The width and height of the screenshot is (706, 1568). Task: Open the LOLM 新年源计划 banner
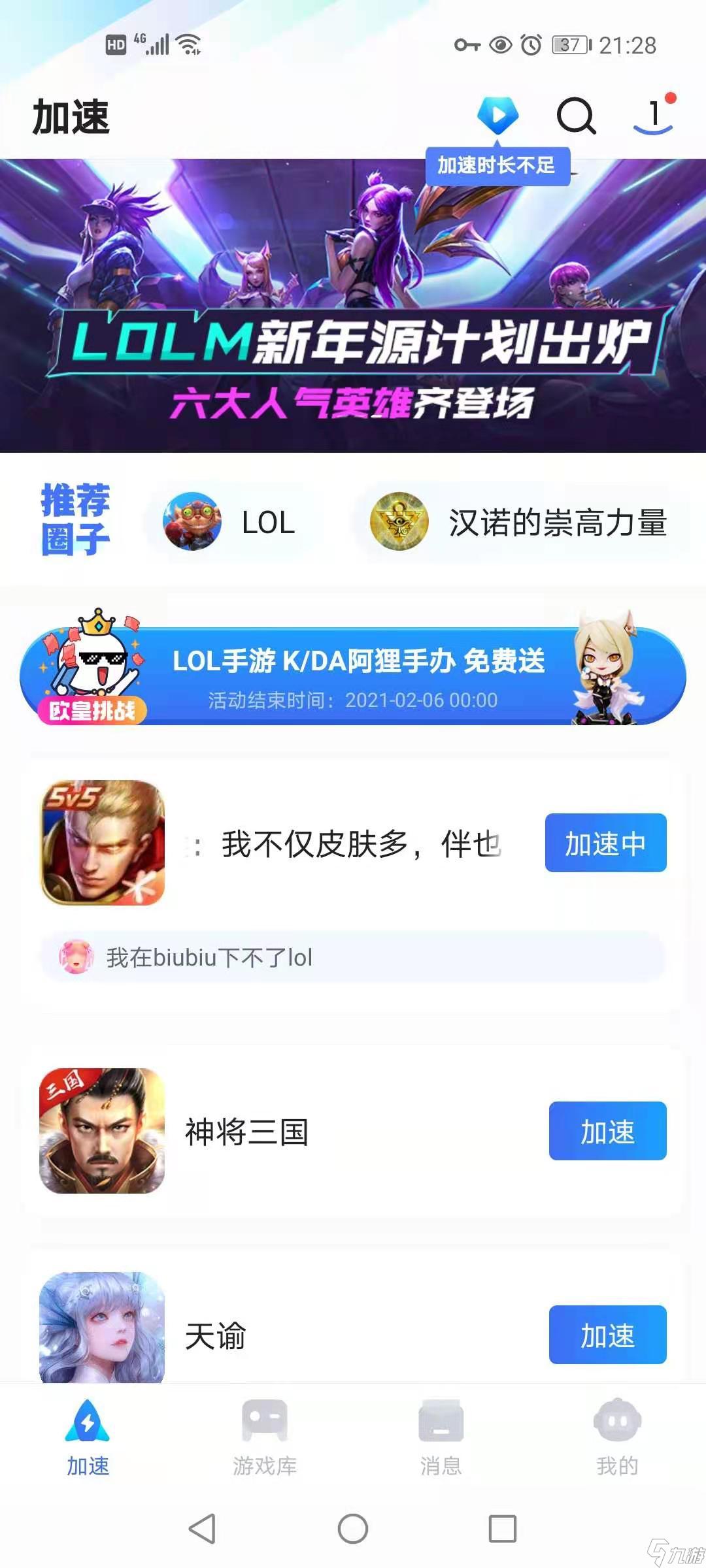[x=353, y=306]
